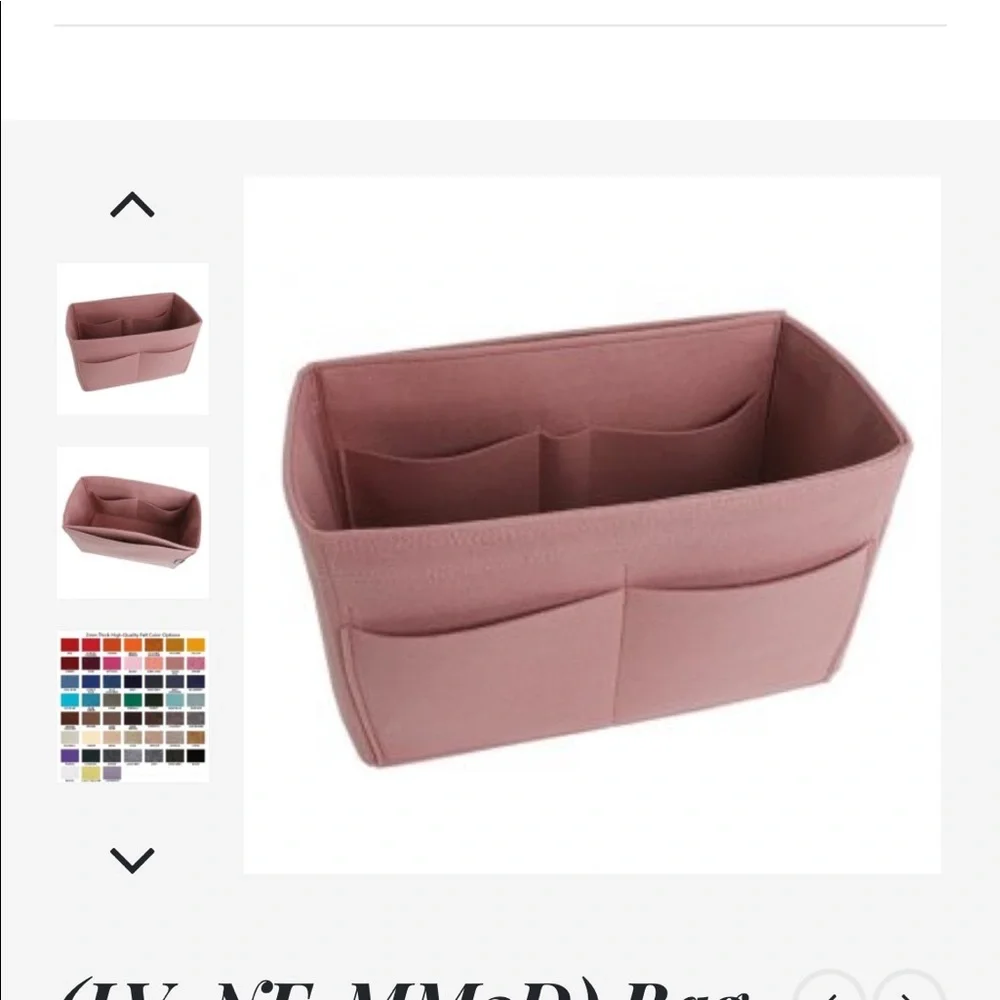Select the first front-view organizer thumbnail
This screenshot has height=1000, width=1000.
[x=133, y=339]
